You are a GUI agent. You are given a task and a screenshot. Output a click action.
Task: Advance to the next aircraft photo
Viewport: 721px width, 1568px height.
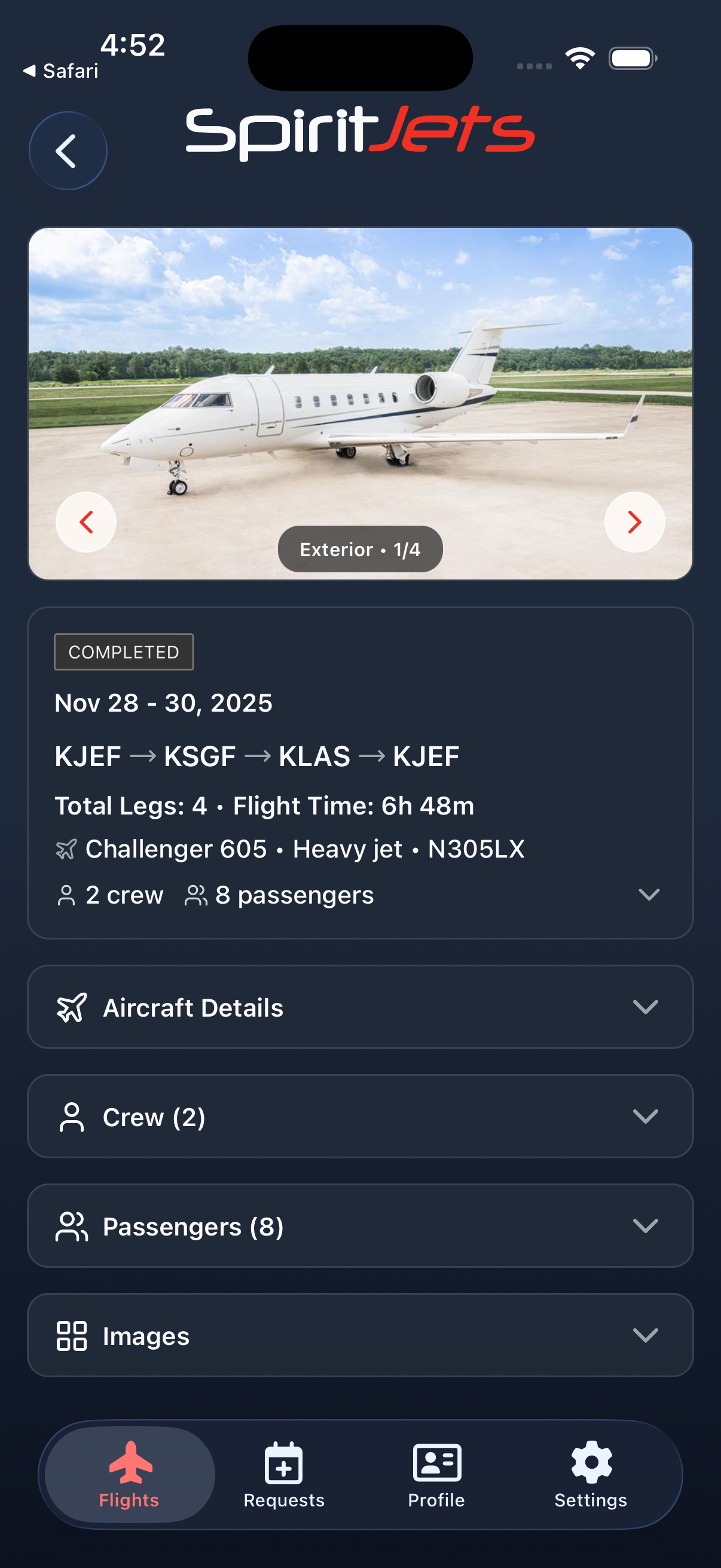pos(634,521)
